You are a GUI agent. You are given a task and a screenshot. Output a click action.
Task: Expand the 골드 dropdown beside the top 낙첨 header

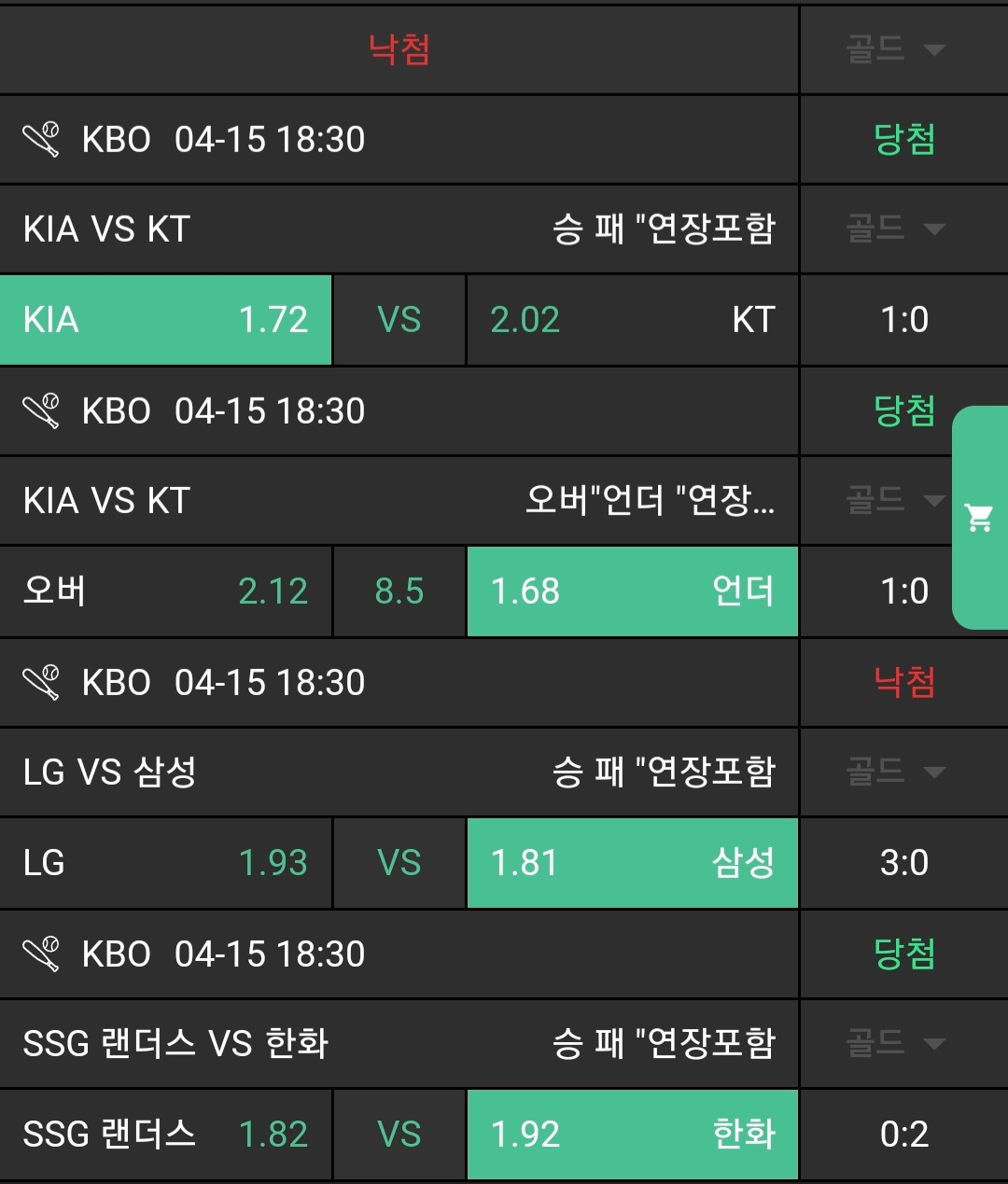click(895, 49)
